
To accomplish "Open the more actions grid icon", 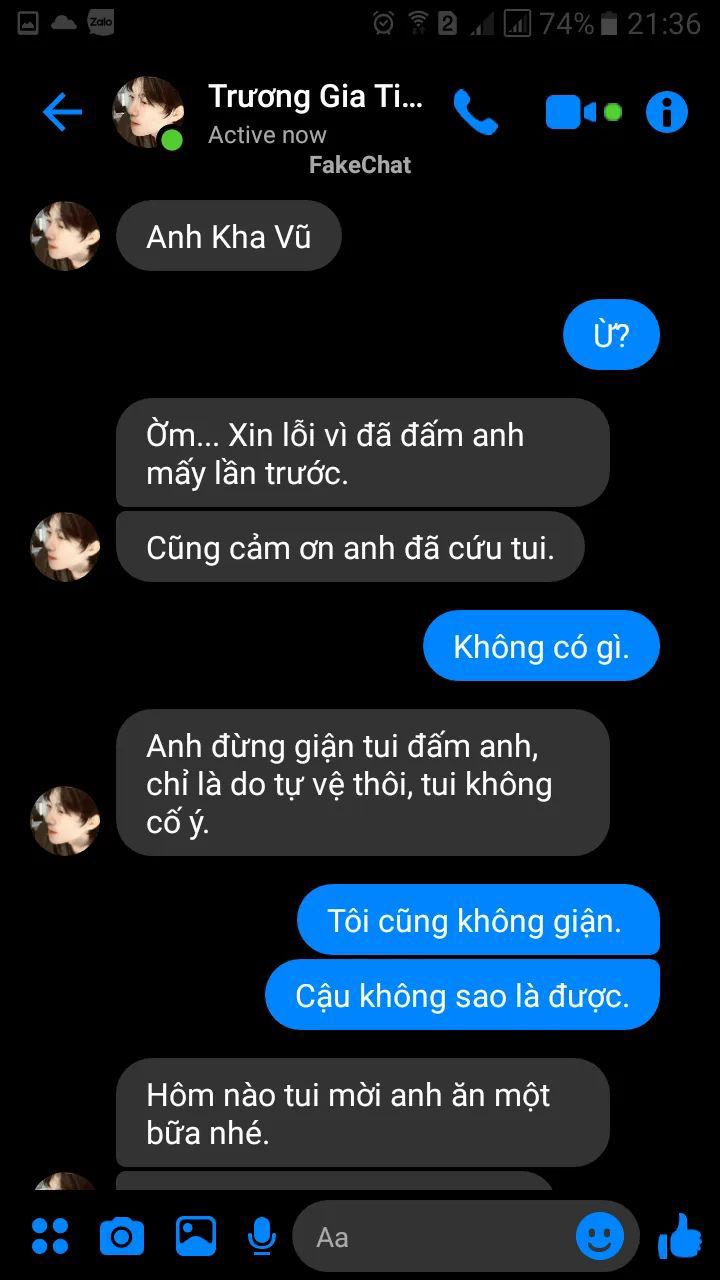I will click(x=50, y=1237).
